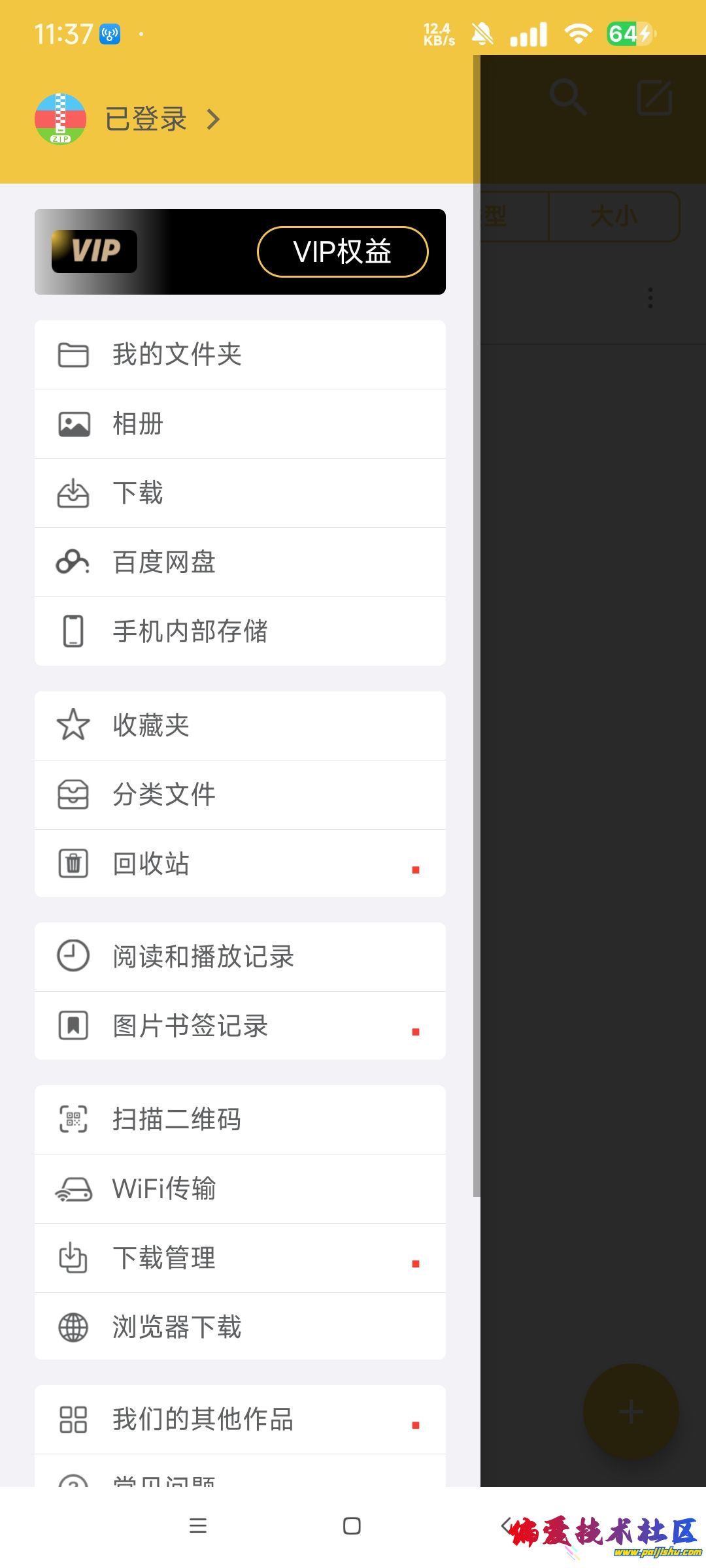Tap the system home button
The height and width of the screenshot is (1568, 706).
(x=352, y=1526)
